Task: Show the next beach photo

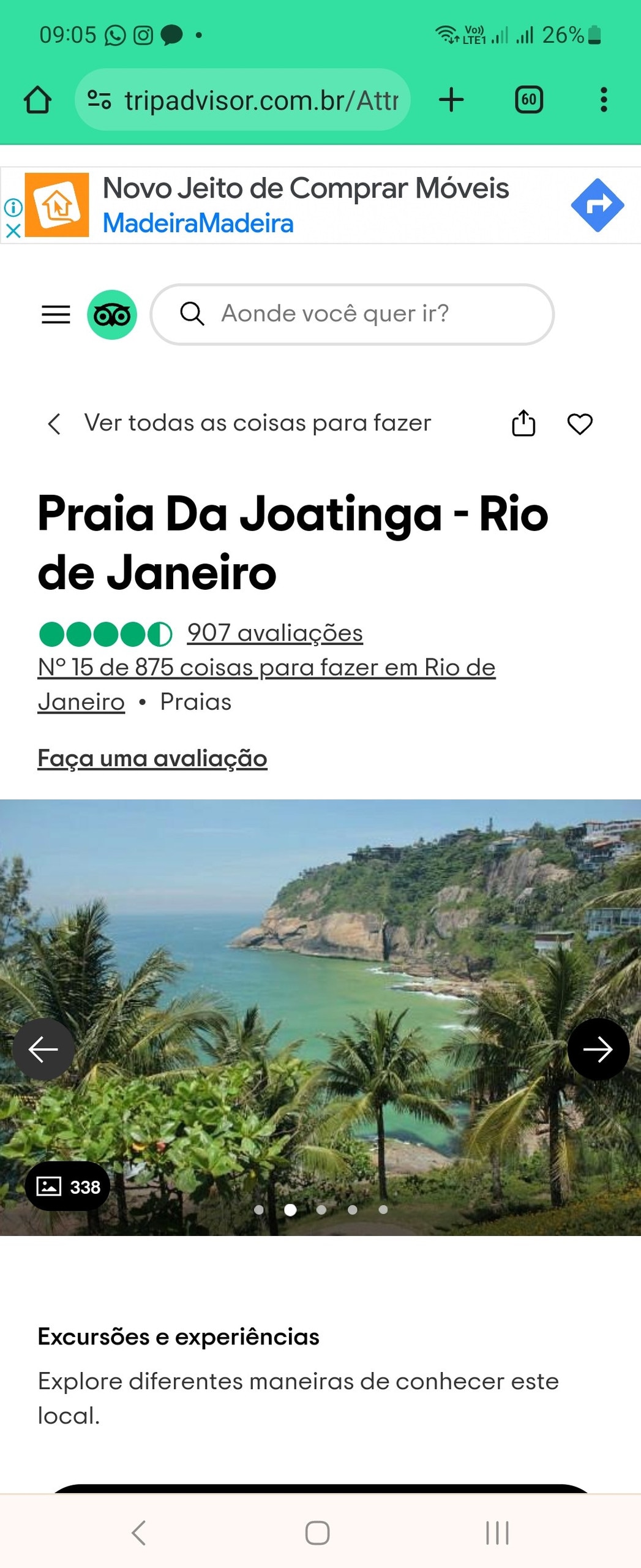Action: [598, 1049]
